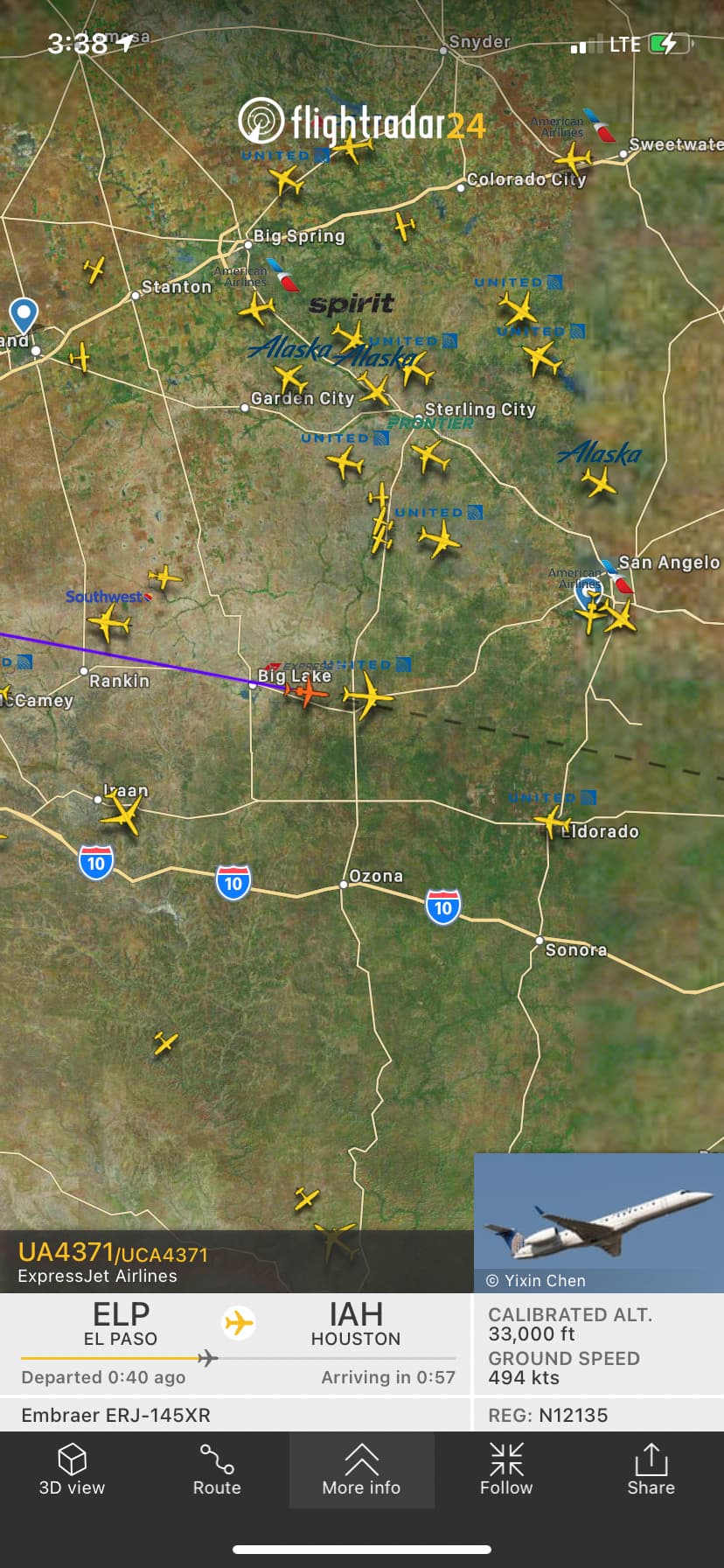Tap the plane near Eldorado
The width and height of the screenshot is (724, 1568).
click(552, 820)
